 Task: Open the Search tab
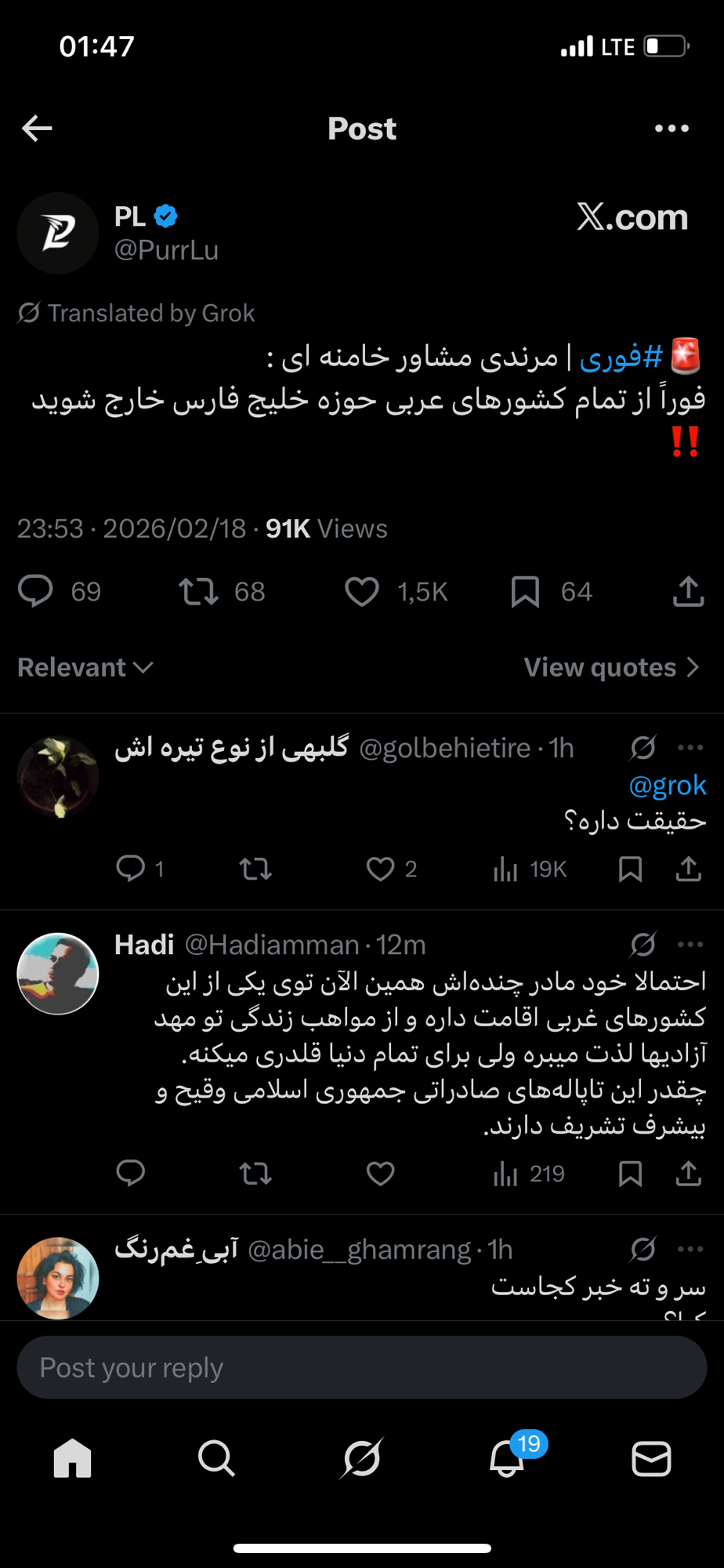point(216,1459)
